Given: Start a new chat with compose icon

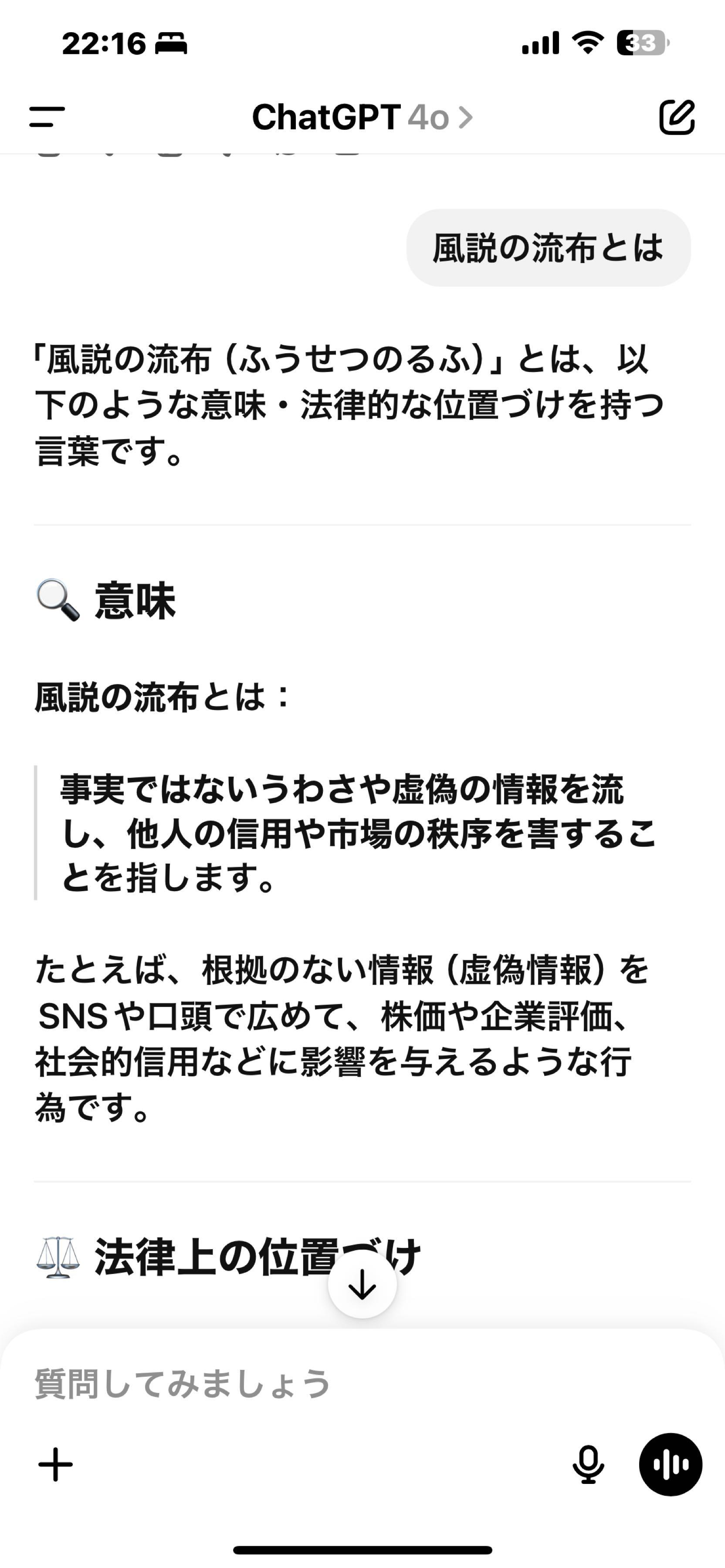Looking at the screenshot, I should coord(677,116).
